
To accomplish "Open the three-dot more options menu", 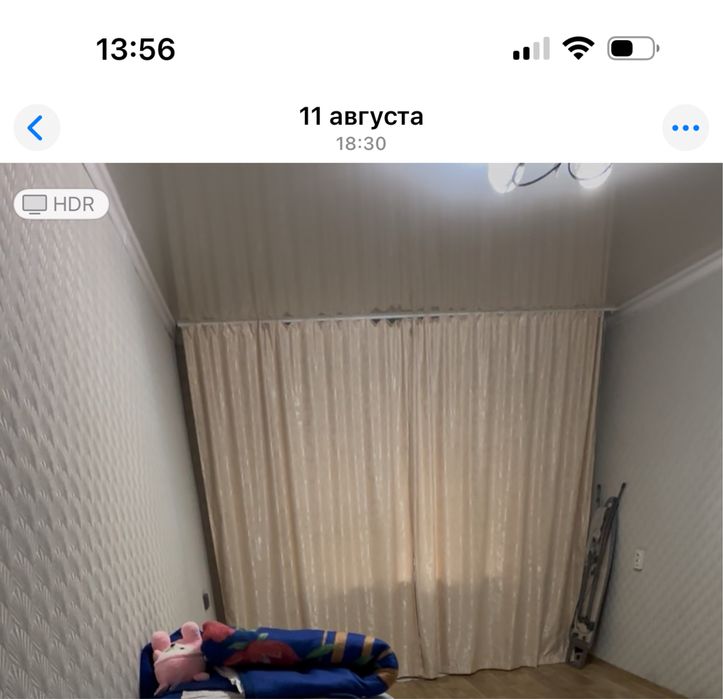I will pos(686,128).
